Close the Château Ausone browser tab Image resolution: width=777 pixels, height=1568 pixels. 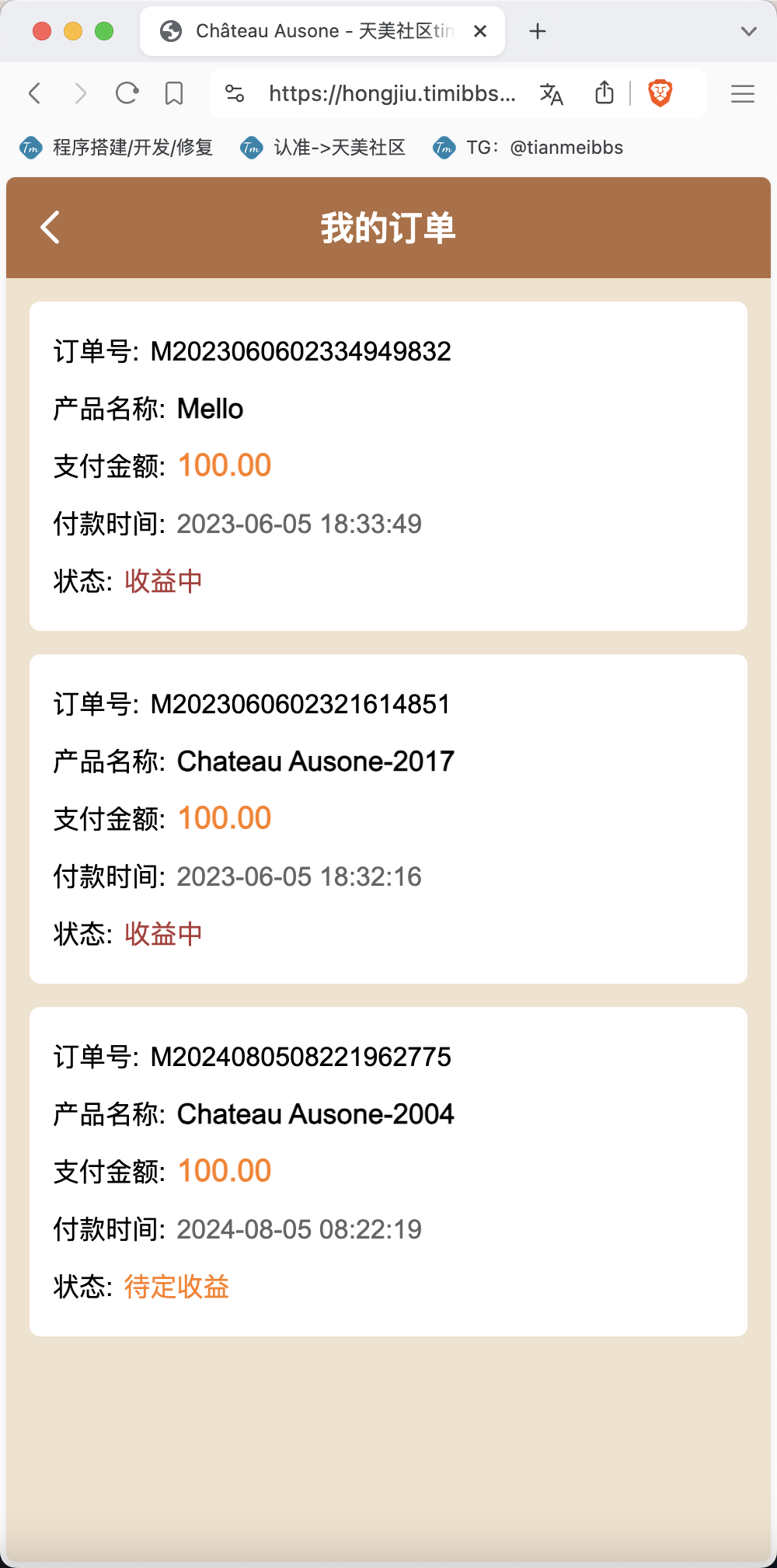tap(480, 31)
